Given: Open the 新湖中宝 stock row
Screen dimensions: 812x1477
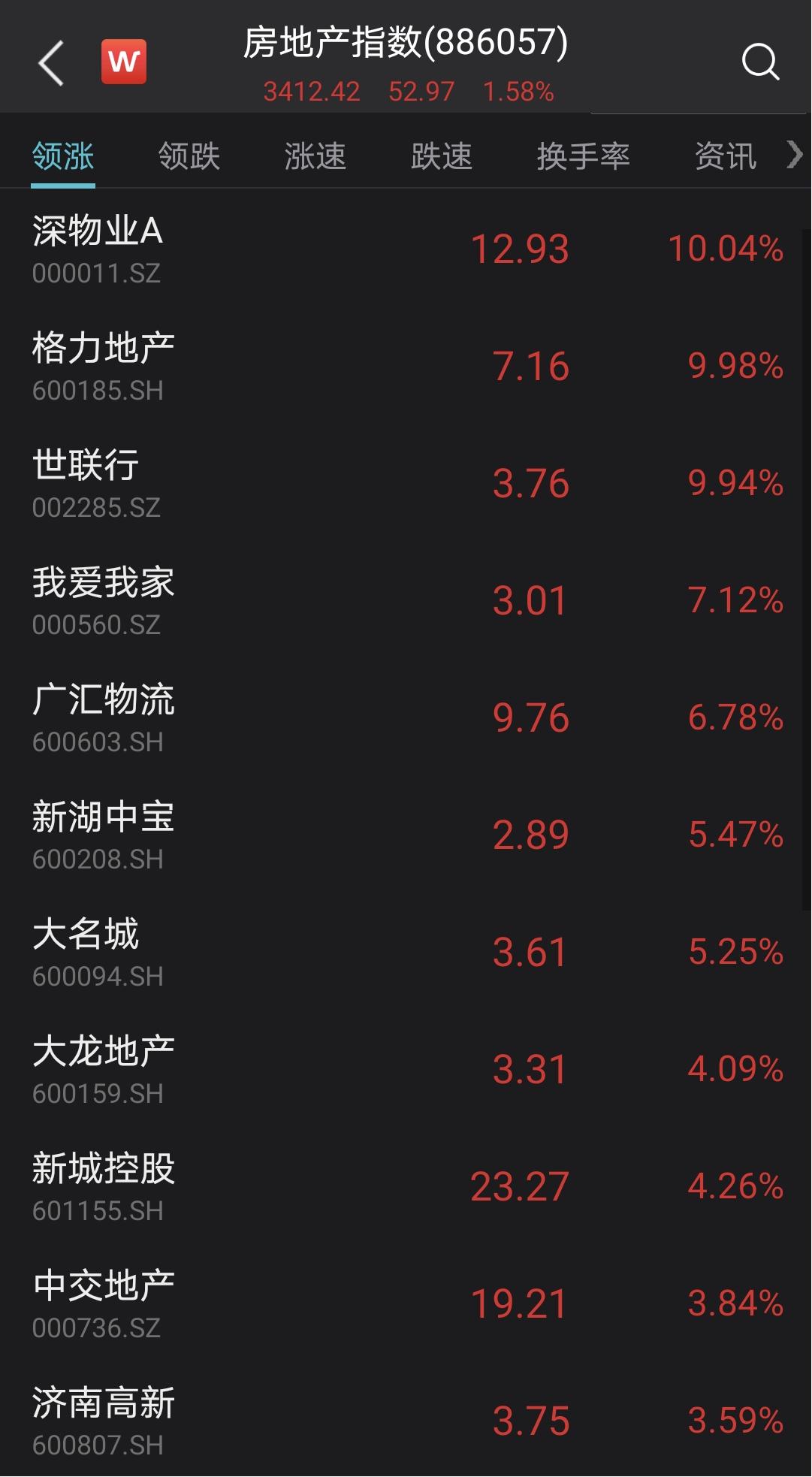Looking at the screenshot, I should [406, 835].
